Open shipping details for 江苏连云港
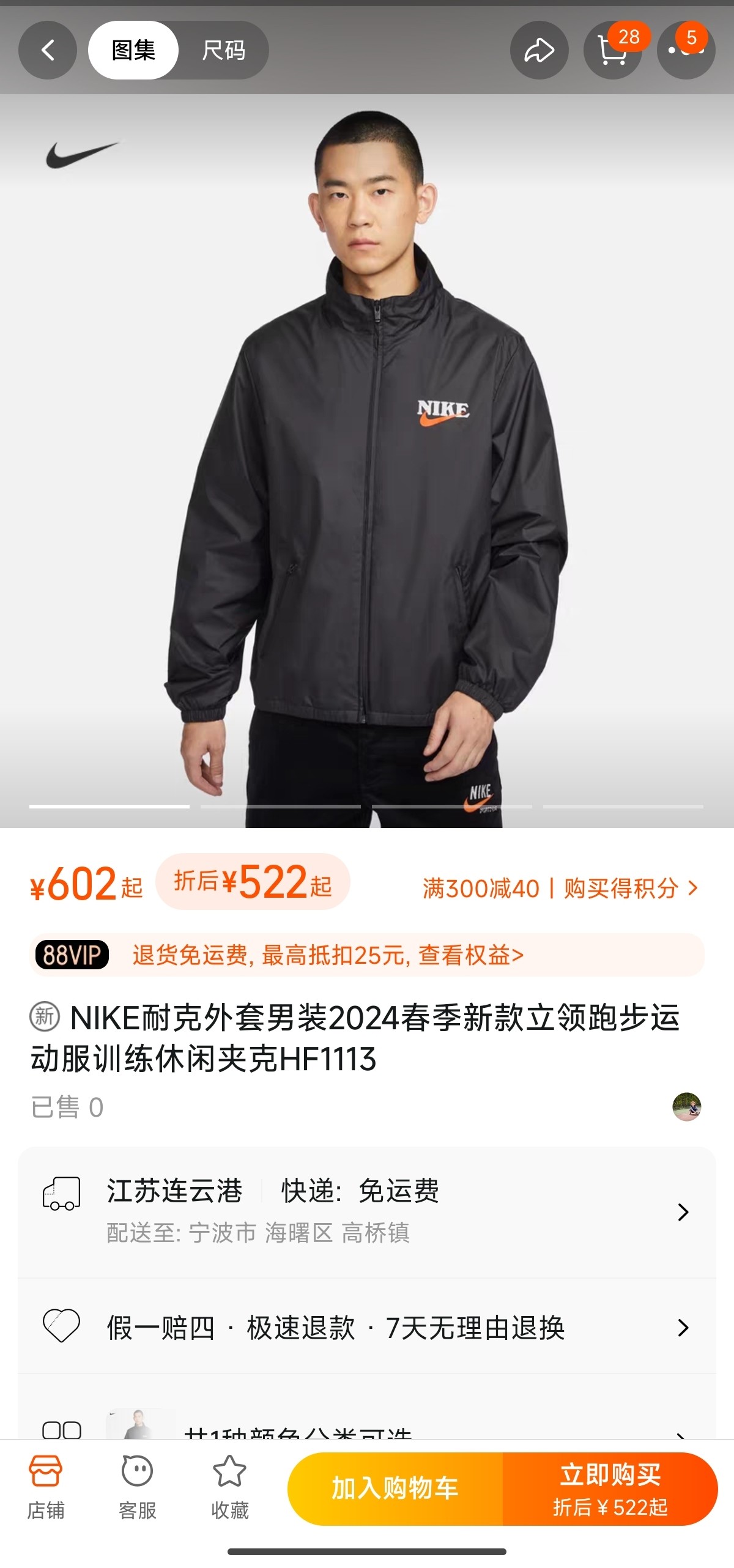Screen dimensions: 734x1568 pos(367,1211)
